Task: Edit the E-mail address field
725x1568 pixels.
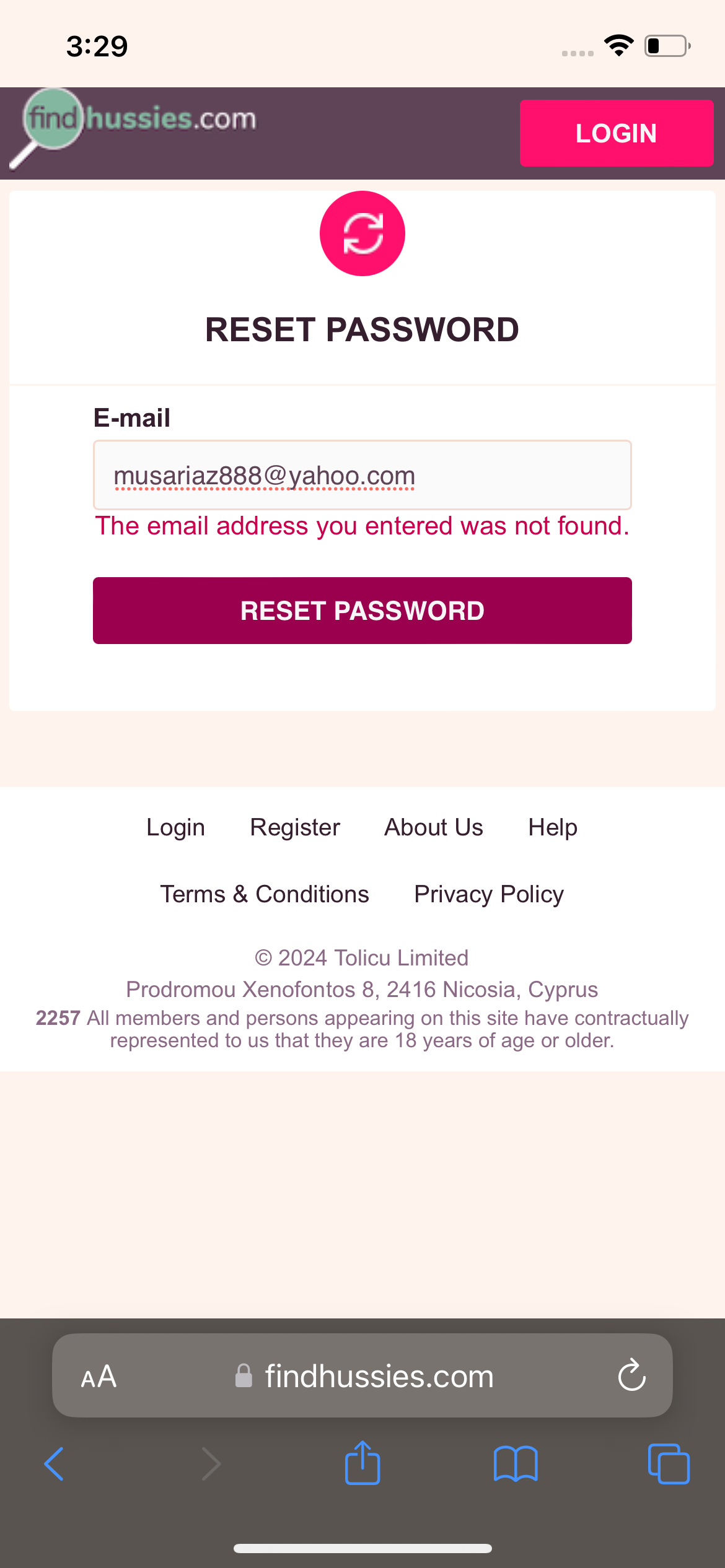Action: [x=362, y=475]
